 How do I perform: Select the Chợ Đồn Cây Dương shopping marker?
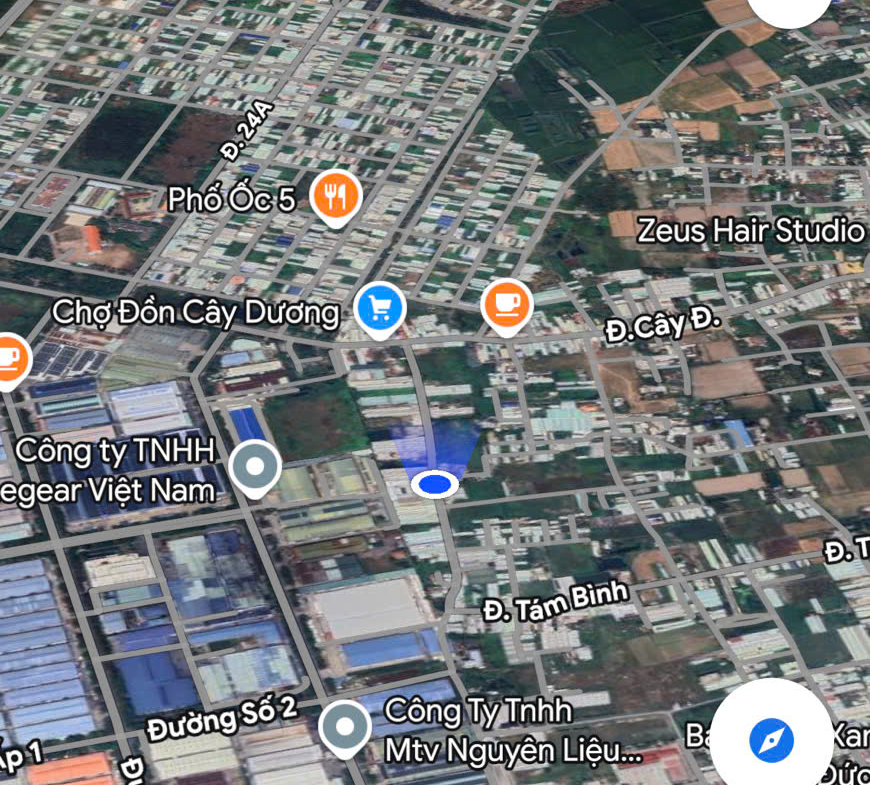(x=380, y=308)
